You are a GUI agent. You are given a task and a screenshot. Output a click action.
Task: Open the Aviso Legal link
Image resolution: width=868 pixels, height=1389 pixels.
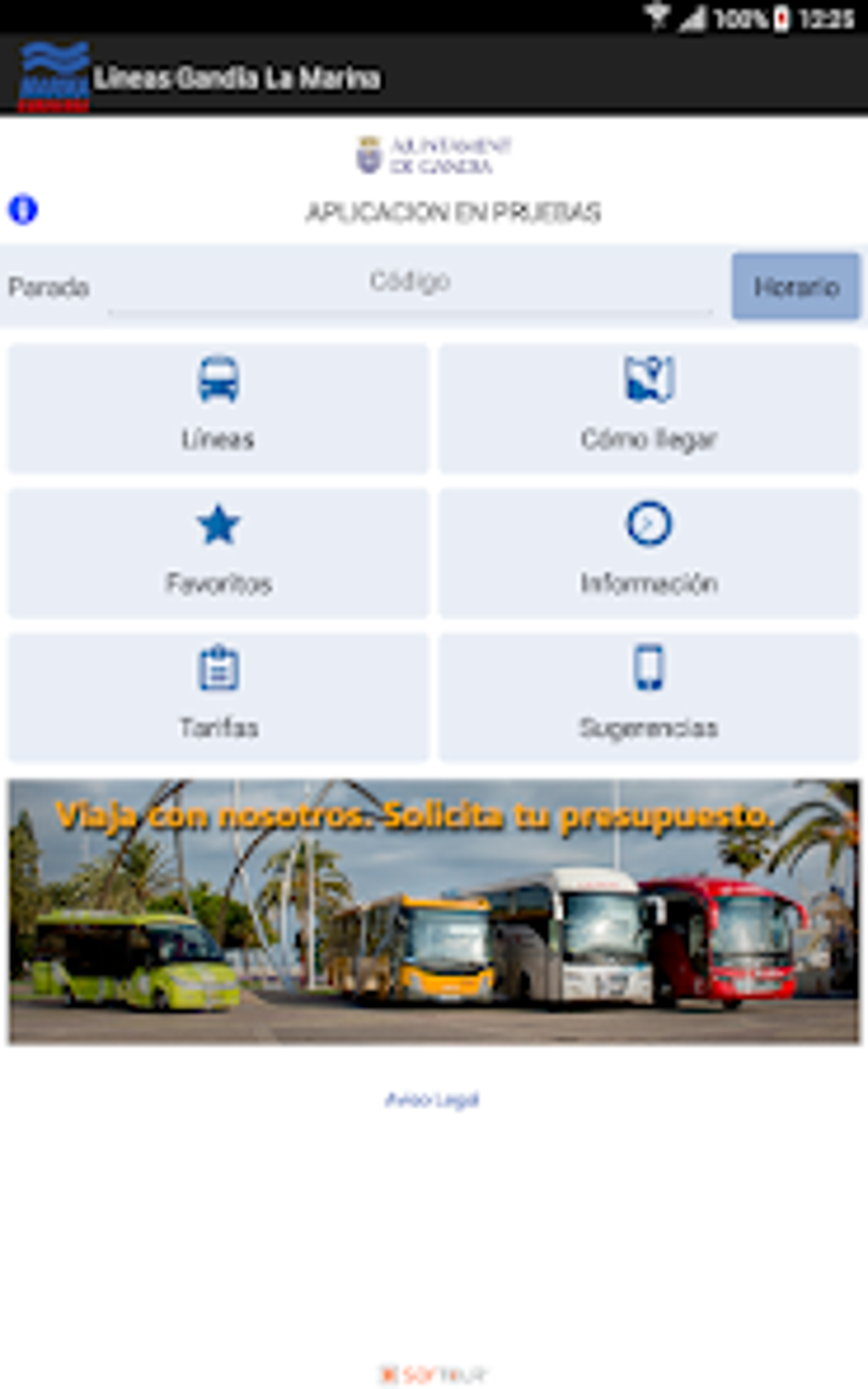[x=432, y=1100]
